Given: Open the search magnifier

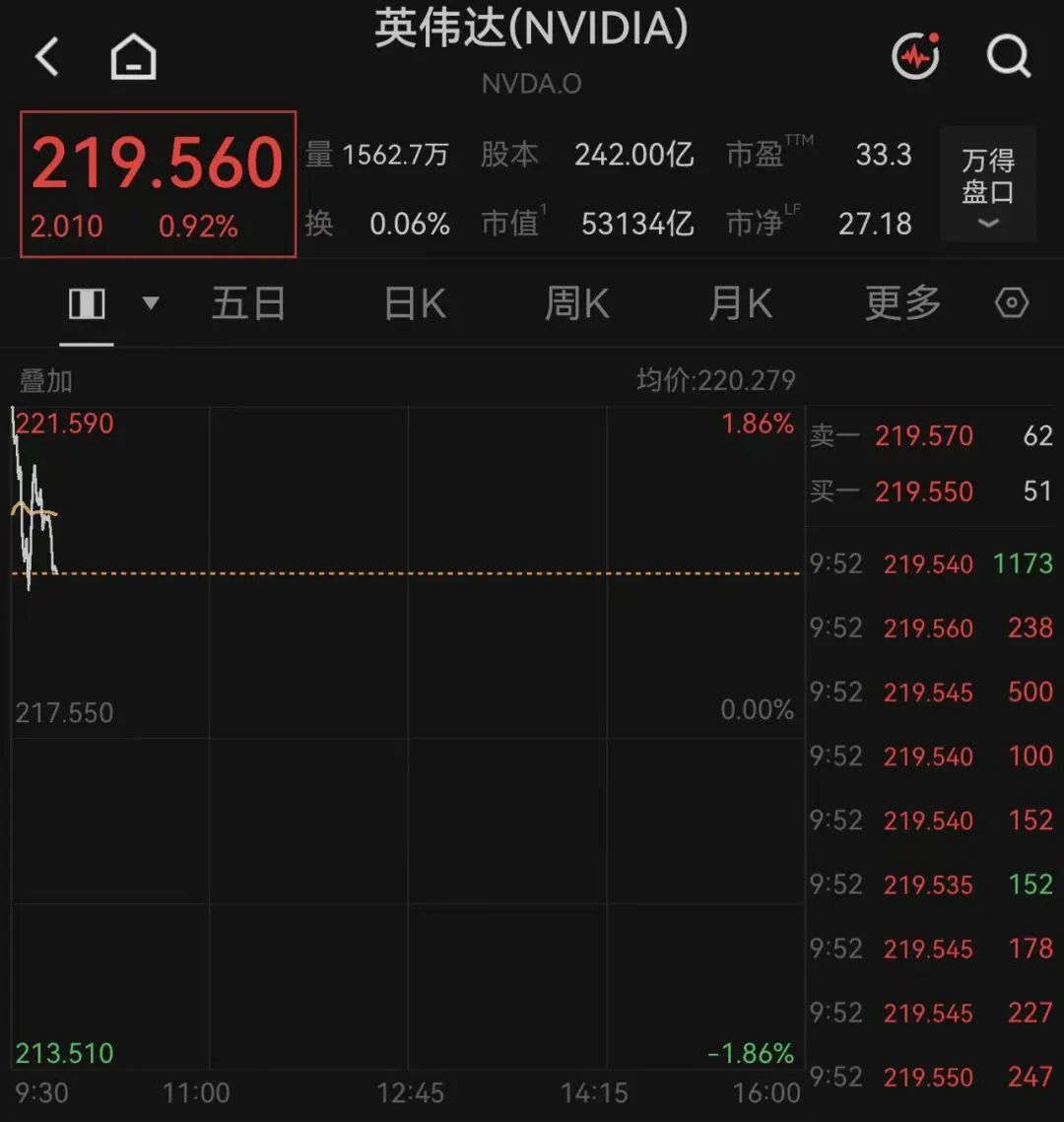Looking at the screenshot, I should coord(1009,56).
